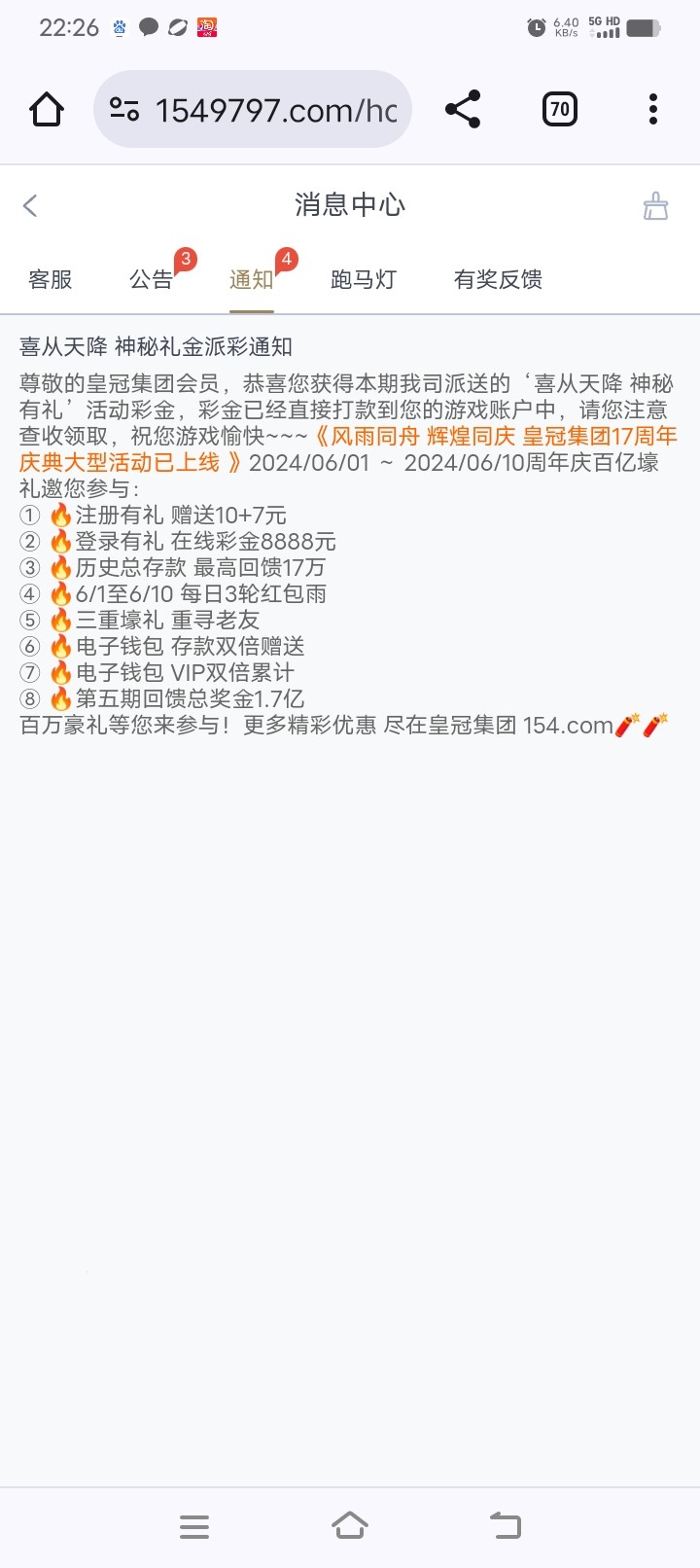Open the 公告 badge showing 3 unread

[x=186, y=260]
